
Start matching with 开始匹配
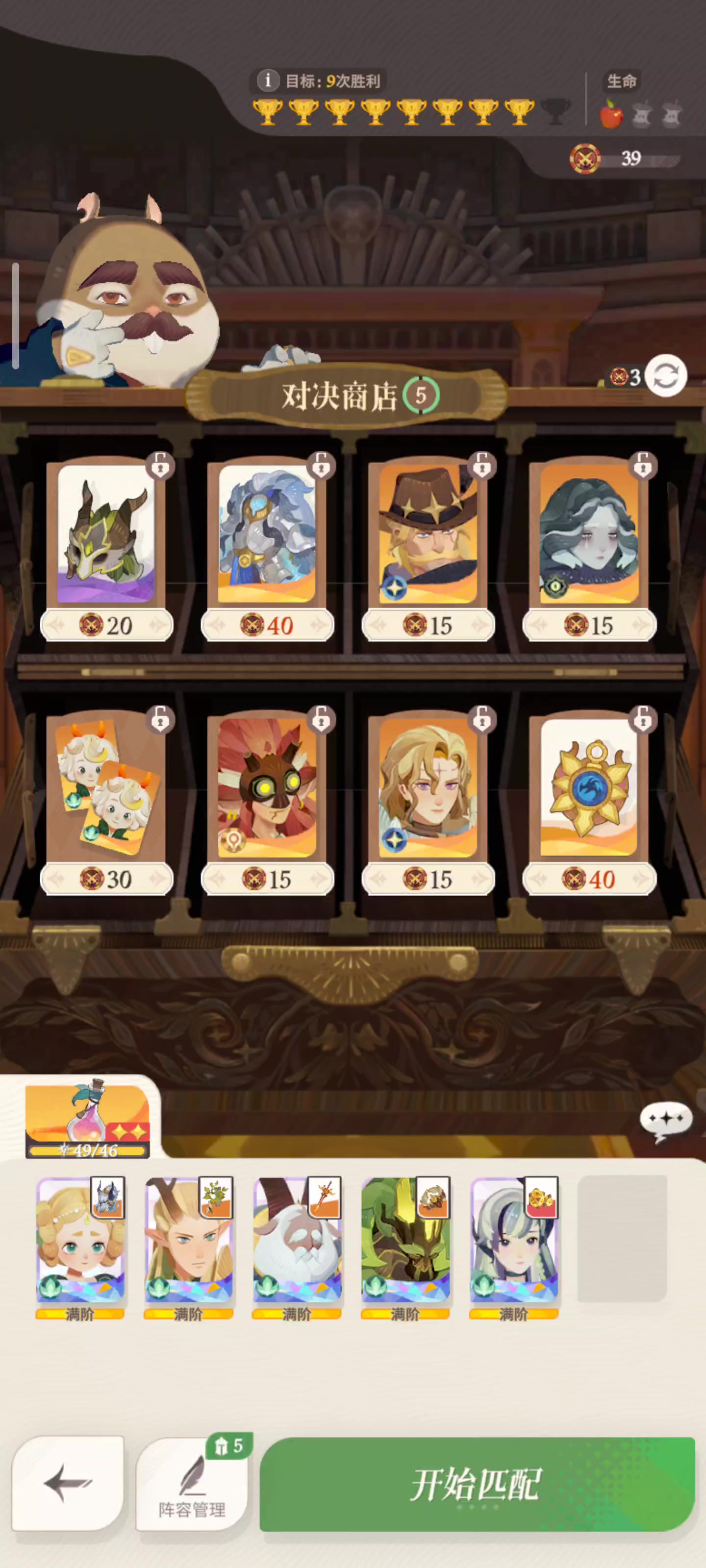pos(477,1484)
